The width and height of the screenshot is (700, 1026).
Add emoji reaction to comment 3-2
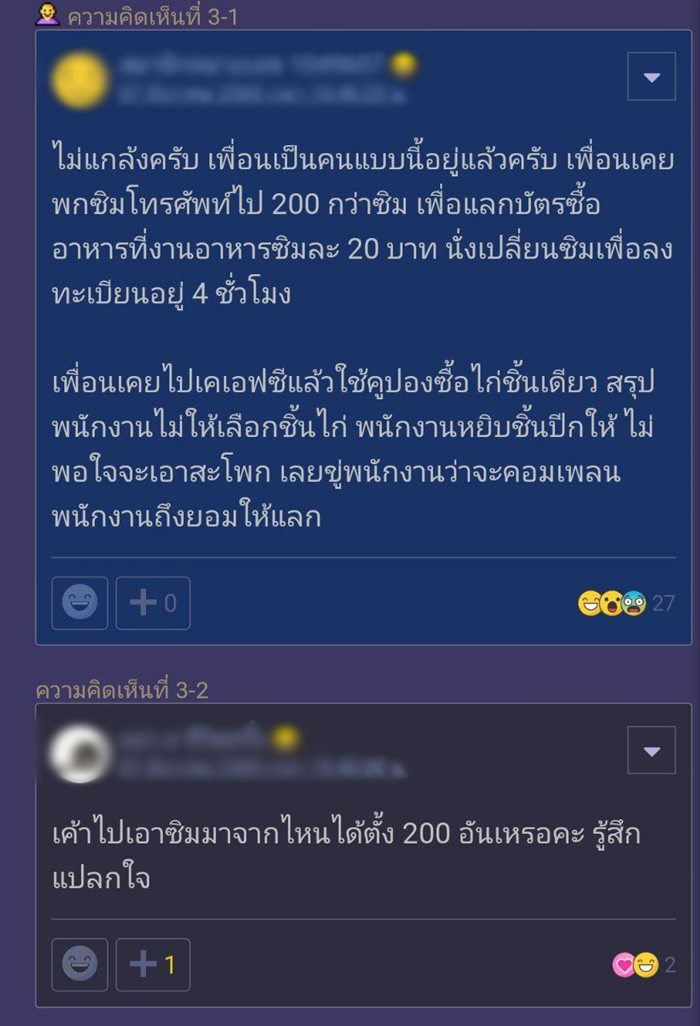80,965
